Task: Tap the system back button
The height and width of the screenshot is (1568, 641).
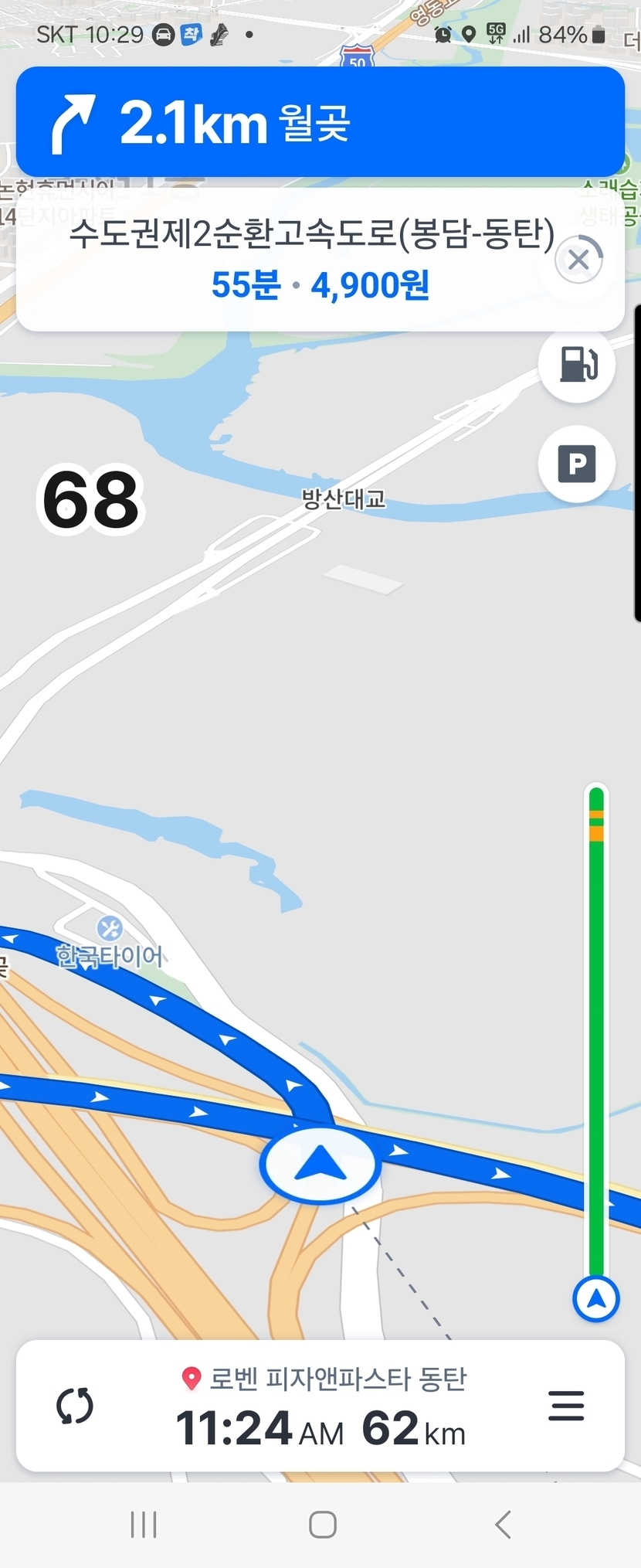Action: tap(503, 1525)
